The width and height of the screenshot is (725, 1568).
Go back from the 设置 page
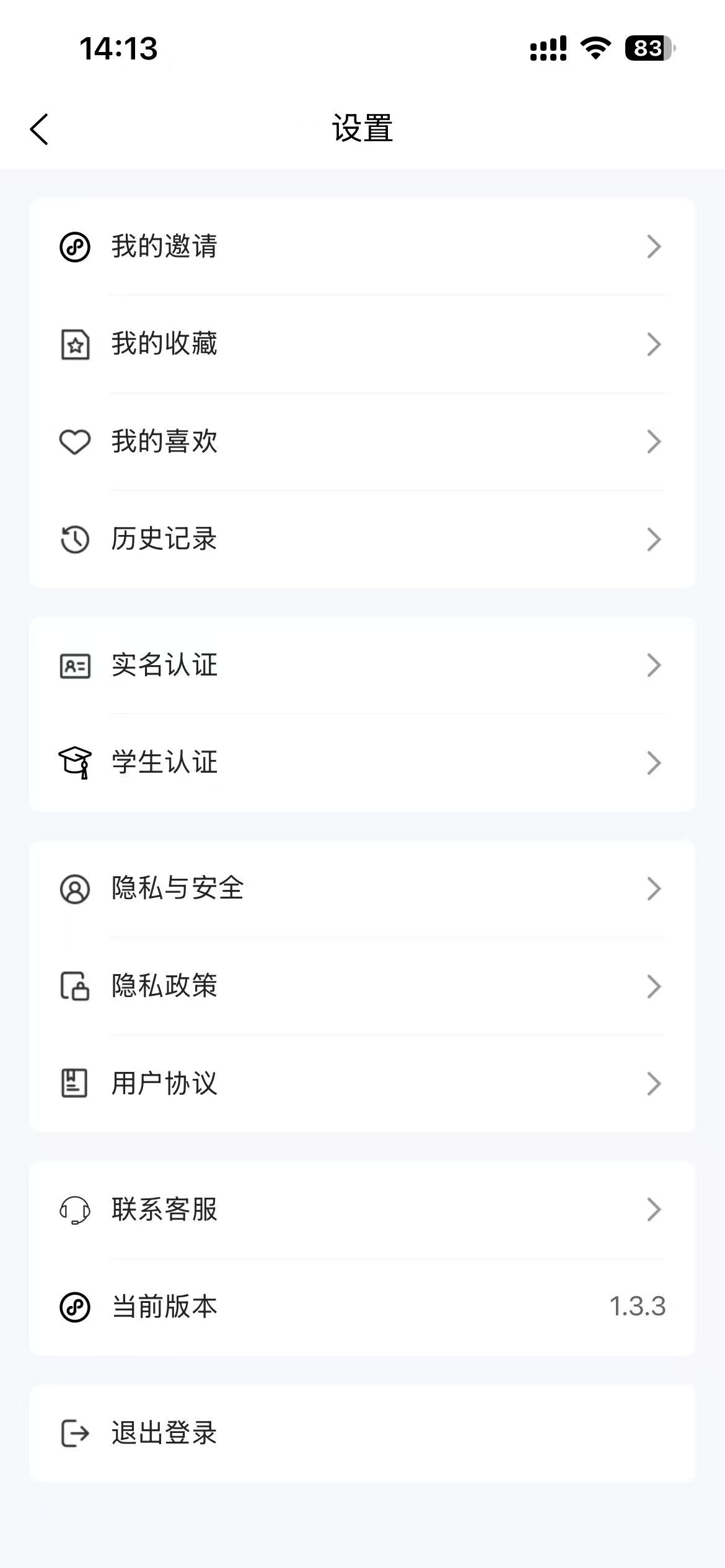click(39, 129)
